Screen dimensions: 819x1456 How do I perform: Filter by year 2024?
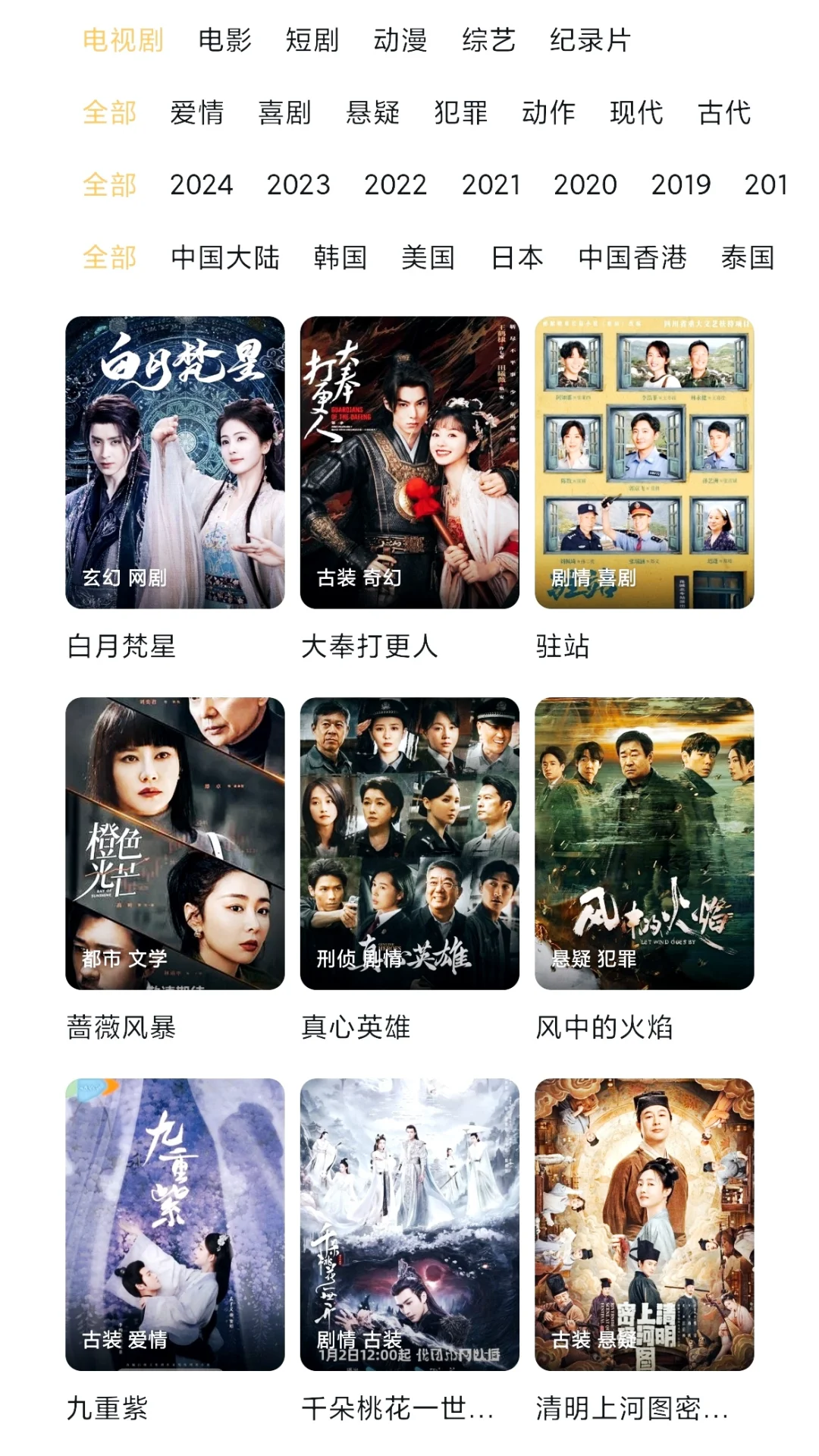[x=201, y=185]
